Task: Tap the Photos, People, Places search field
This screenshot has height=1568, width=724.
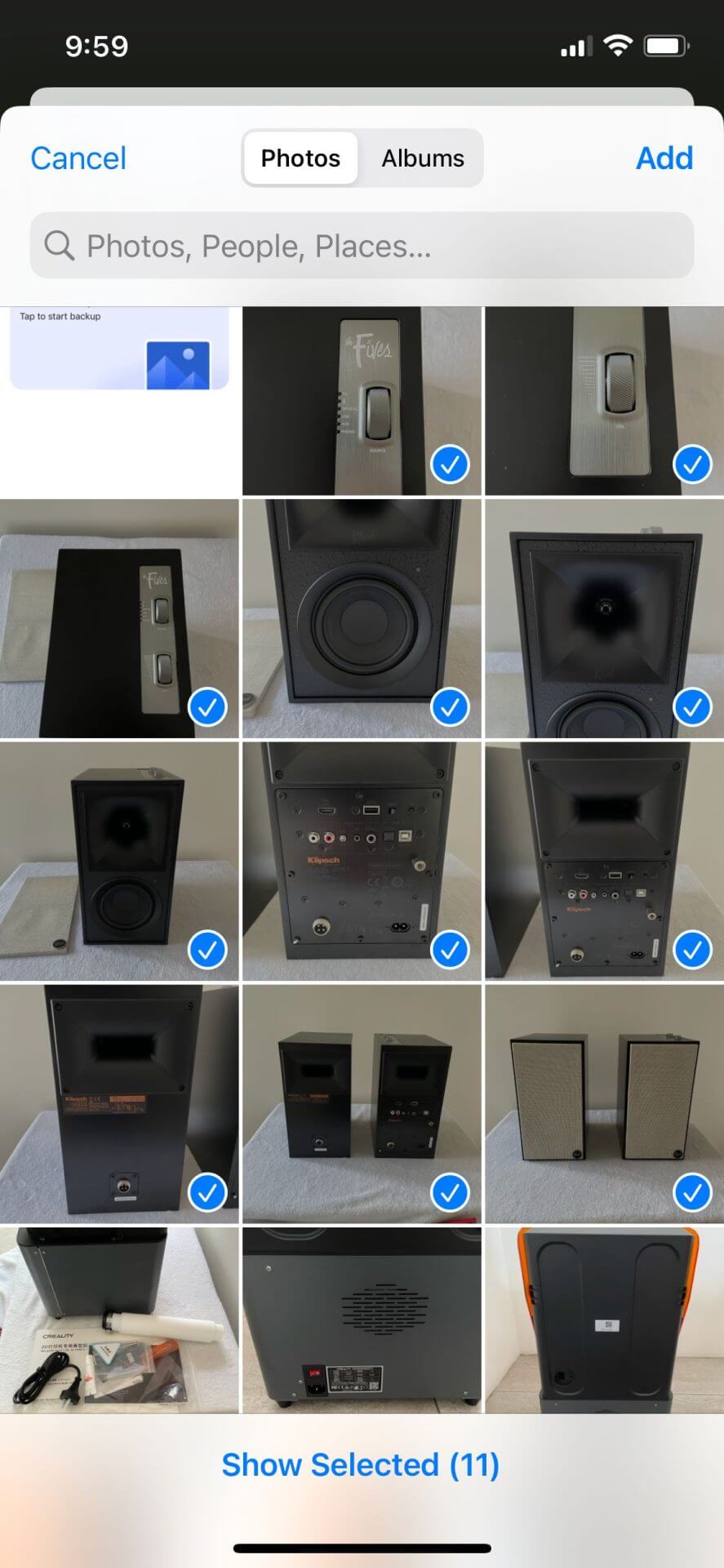Action: pos(362,246)
